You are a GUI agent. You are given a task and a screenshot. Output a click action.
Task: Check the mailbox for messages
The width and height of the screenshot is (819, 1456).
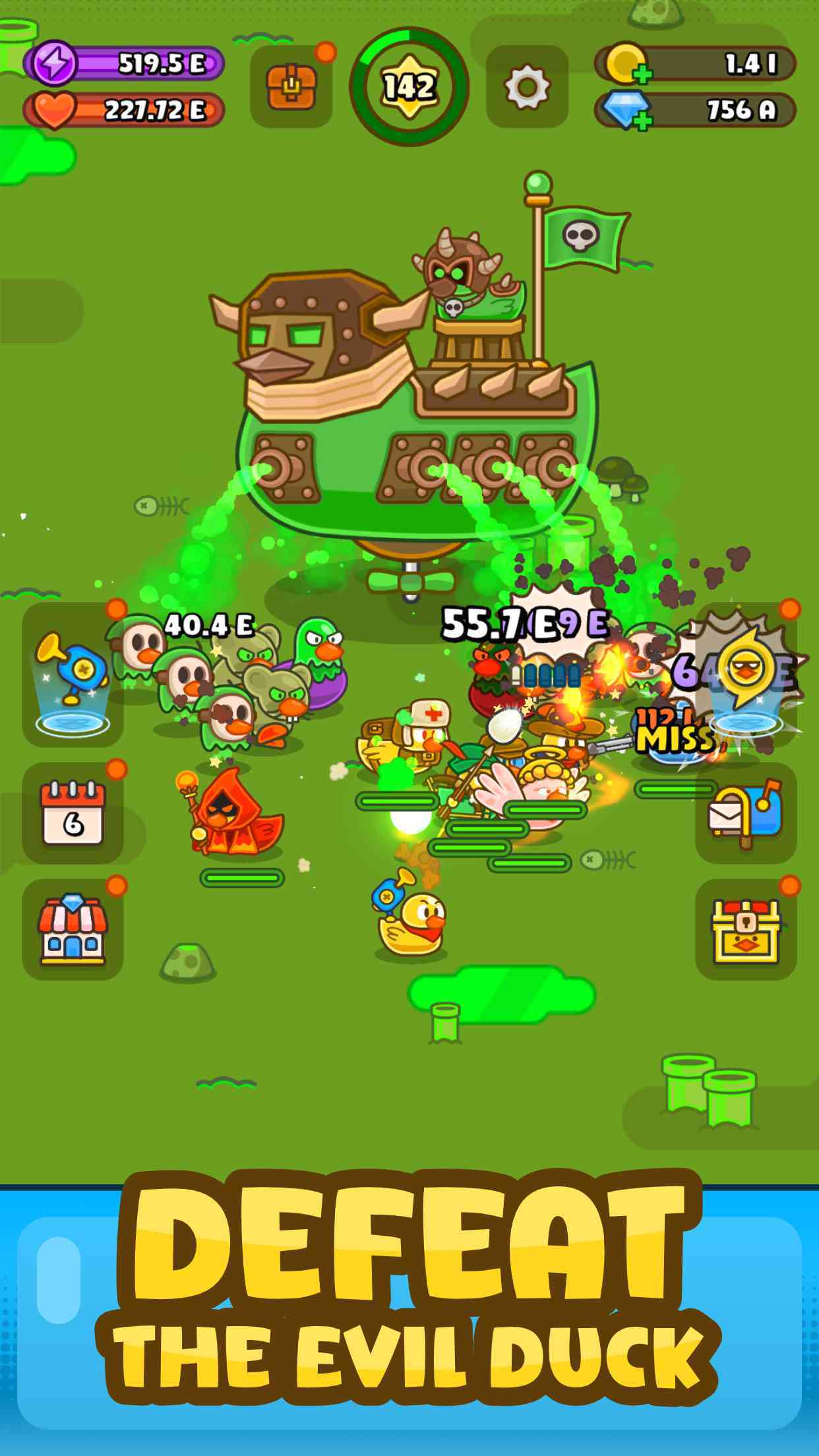745,818
